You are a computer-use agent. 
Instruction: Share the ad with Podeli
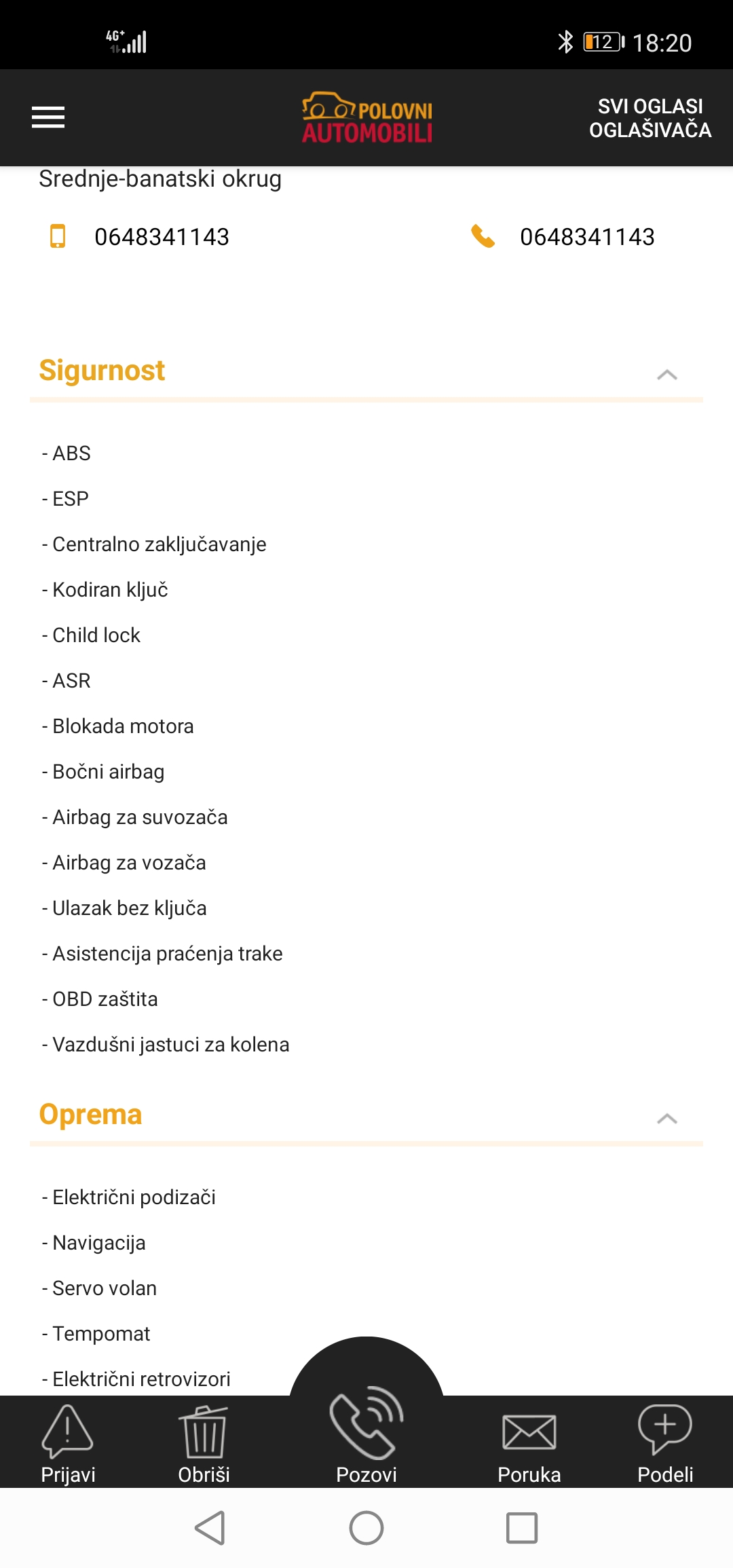click(x=665, y=1443)
